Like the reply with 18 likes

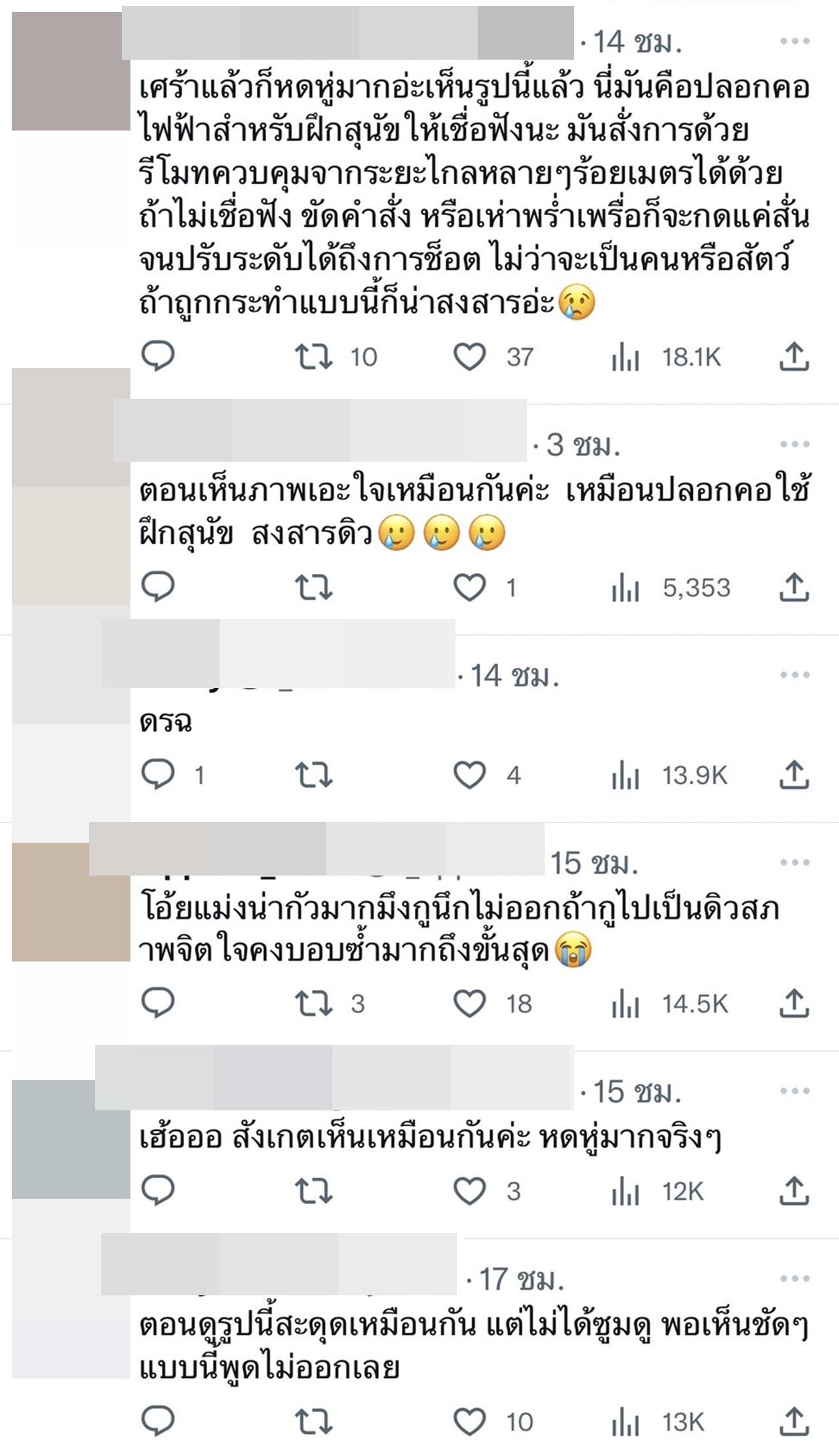(x=469, y=1003)
